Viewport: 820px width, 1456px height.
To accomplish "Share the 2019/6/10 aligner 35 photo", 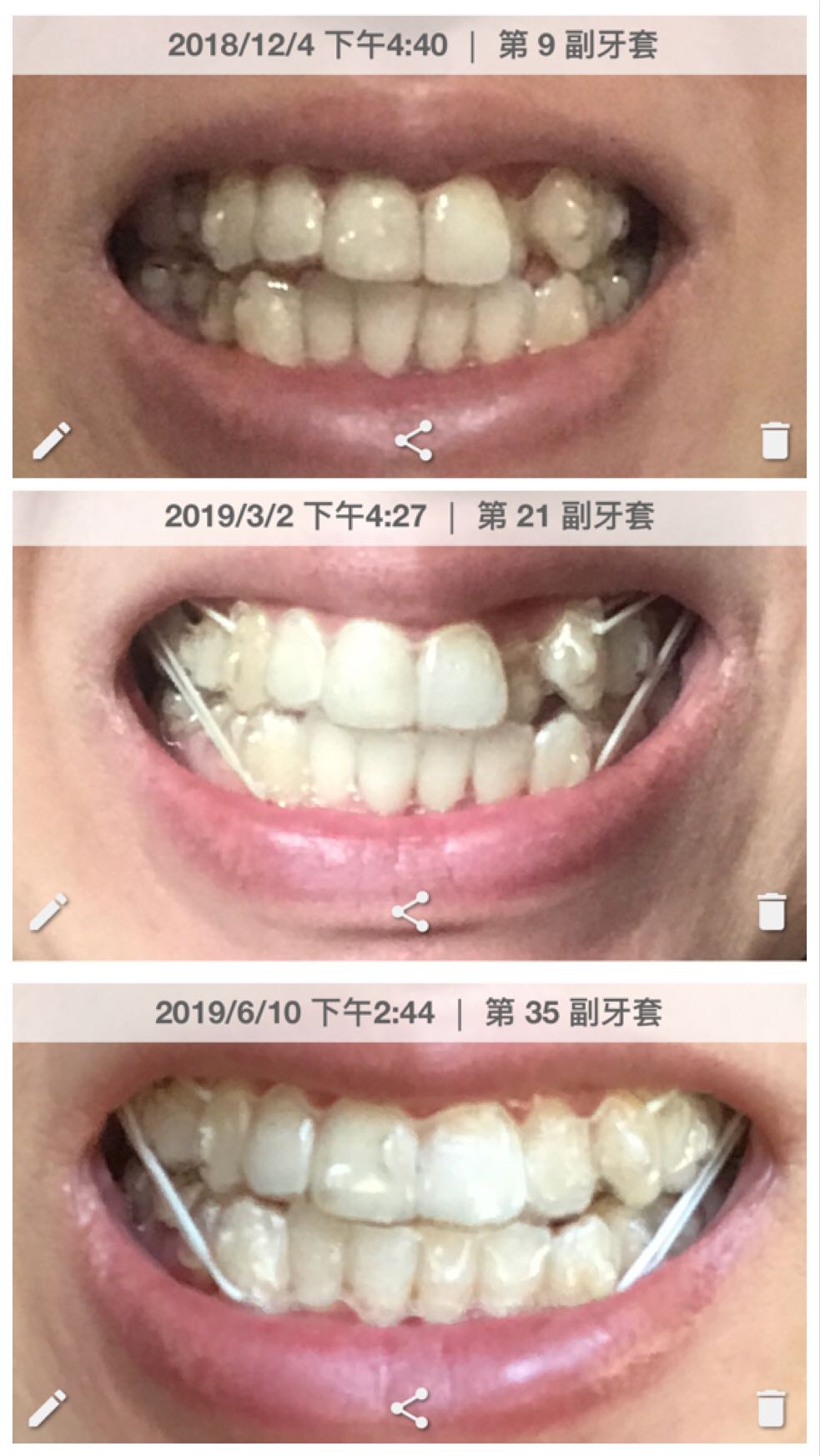I will click(x=410, y=1408).
